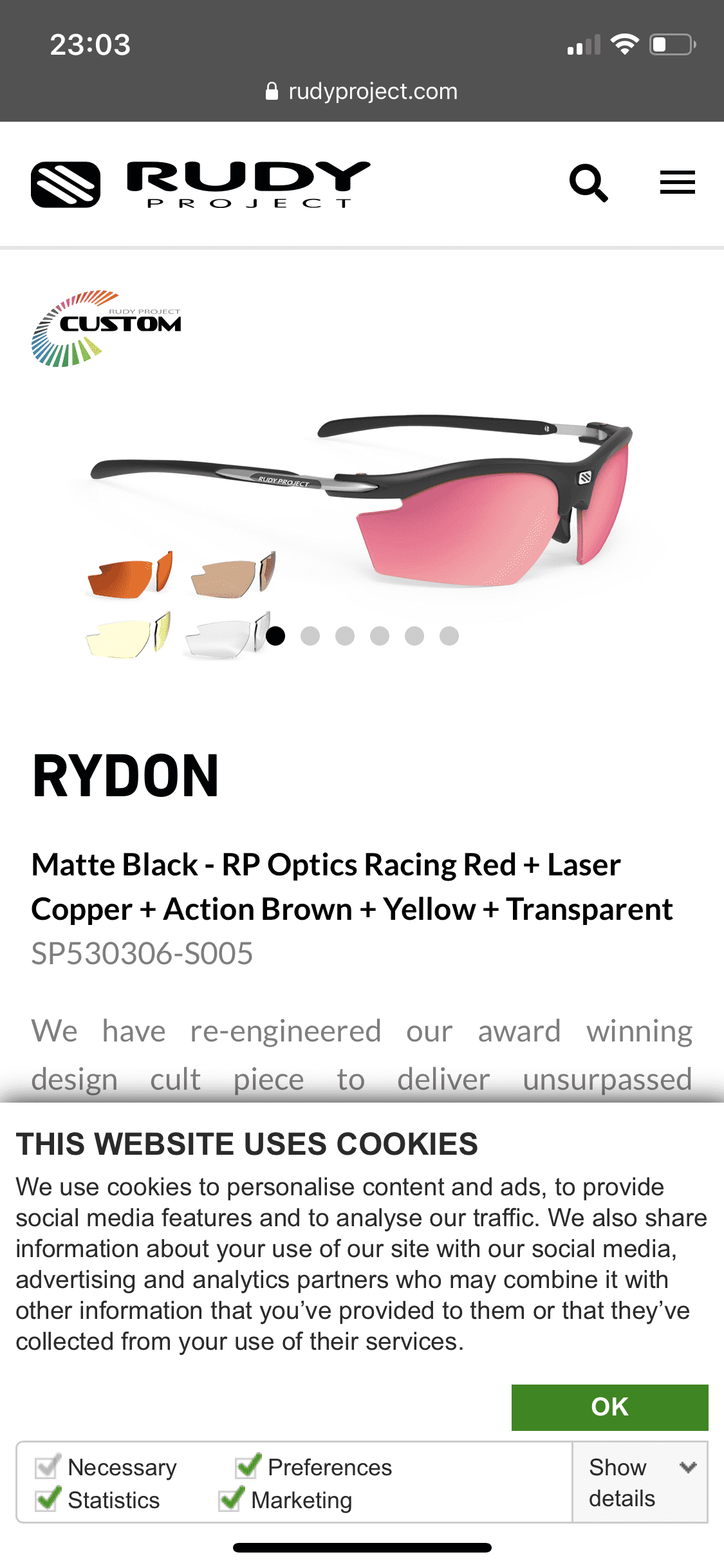Tap the rudyproject.com address bar
This screenshot has height=1568, width=724.
click(x=362, y=91)
